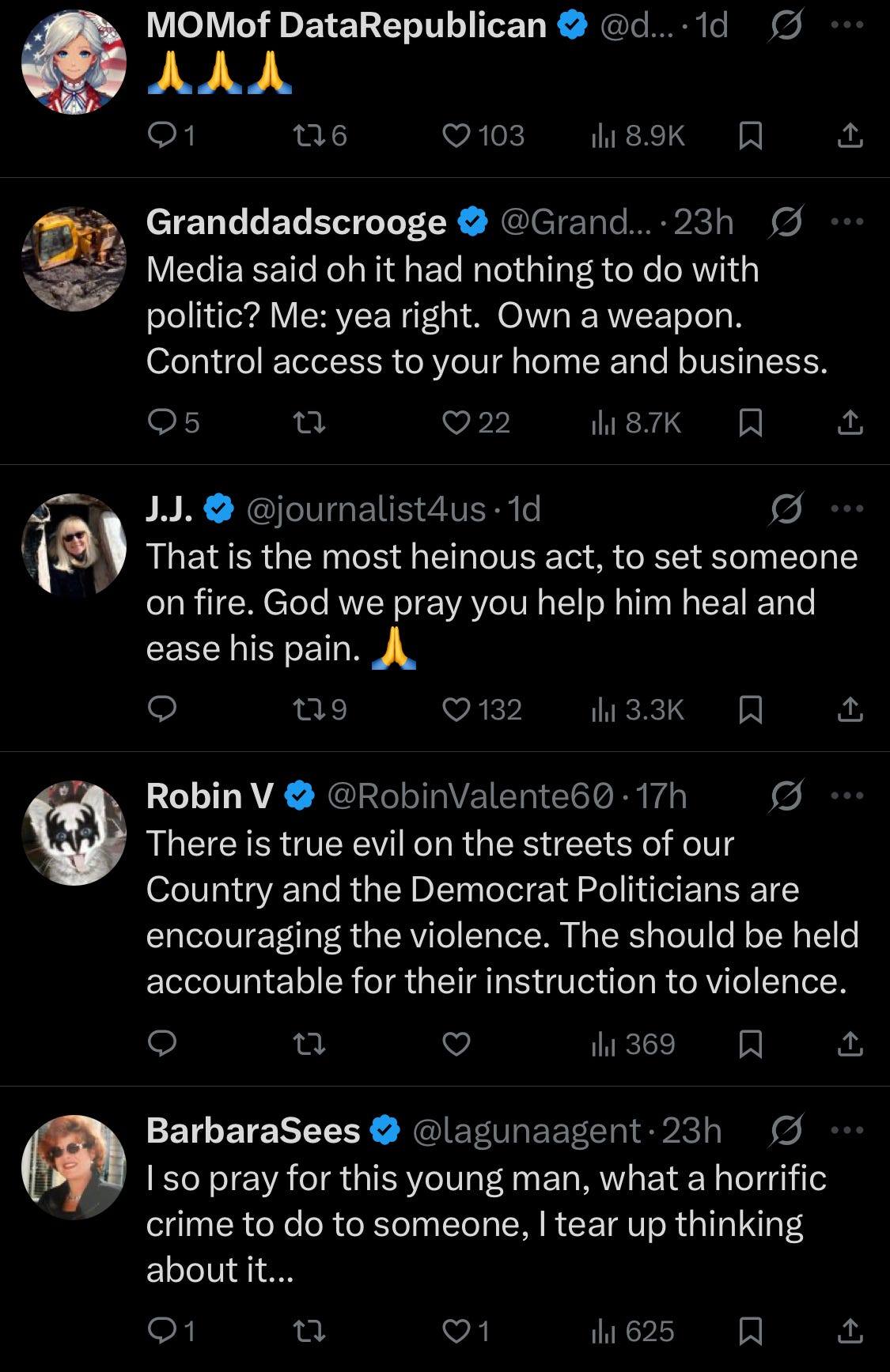
Task: Share BarbaraSees's reply
Action: pos(850,1332)
